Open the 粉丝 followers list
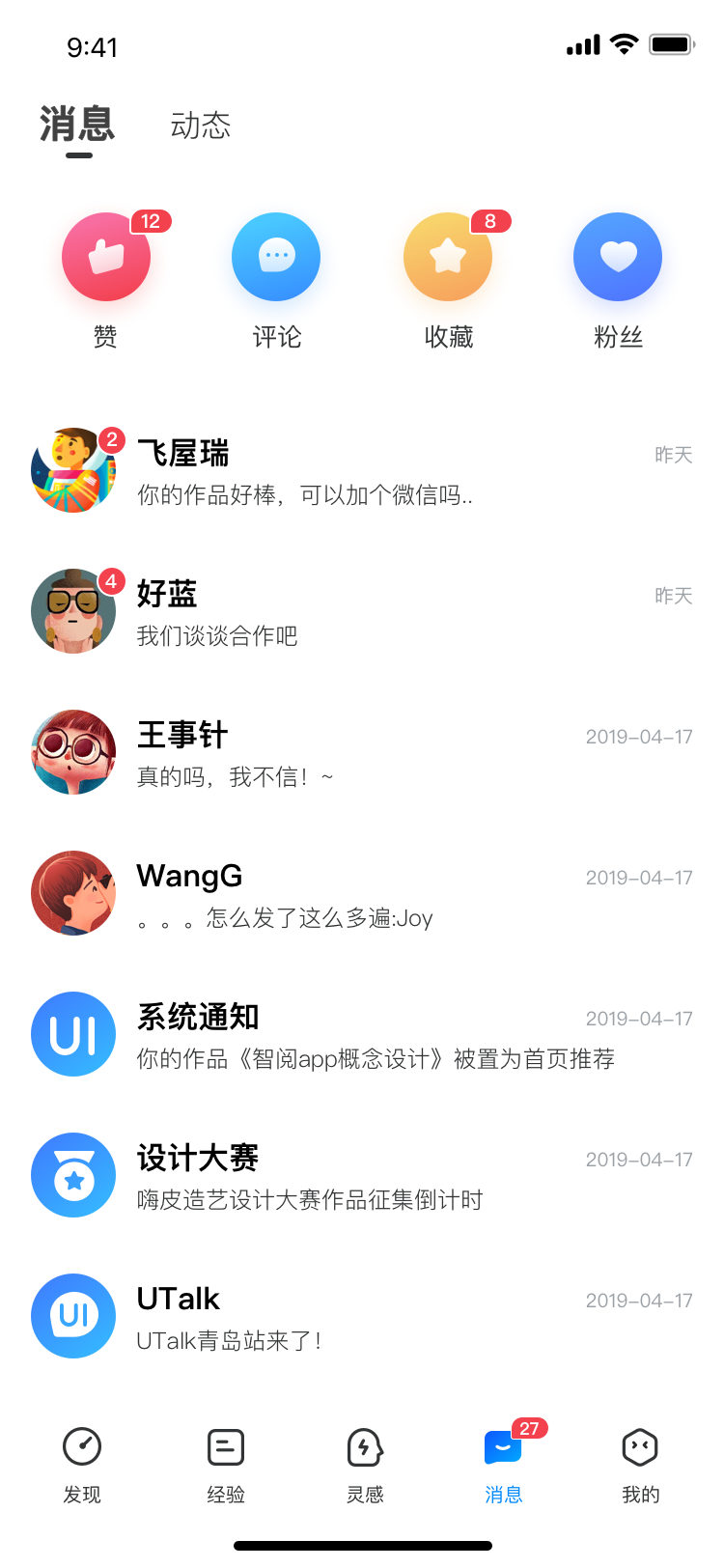Image resolution: width=724 pixels, height=1568 pixels. (618, 280)
